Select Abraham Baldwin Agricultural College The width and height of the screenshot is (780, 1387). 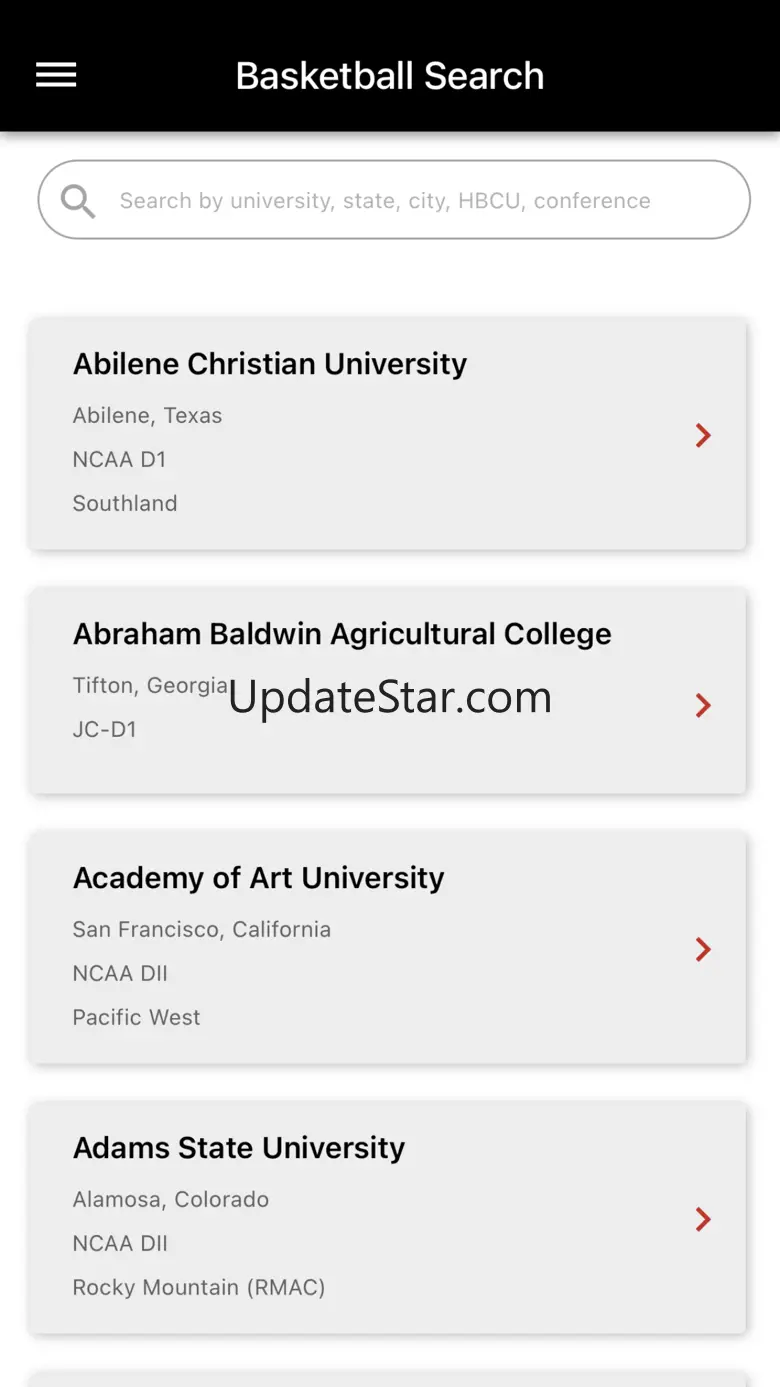point(388,690)
